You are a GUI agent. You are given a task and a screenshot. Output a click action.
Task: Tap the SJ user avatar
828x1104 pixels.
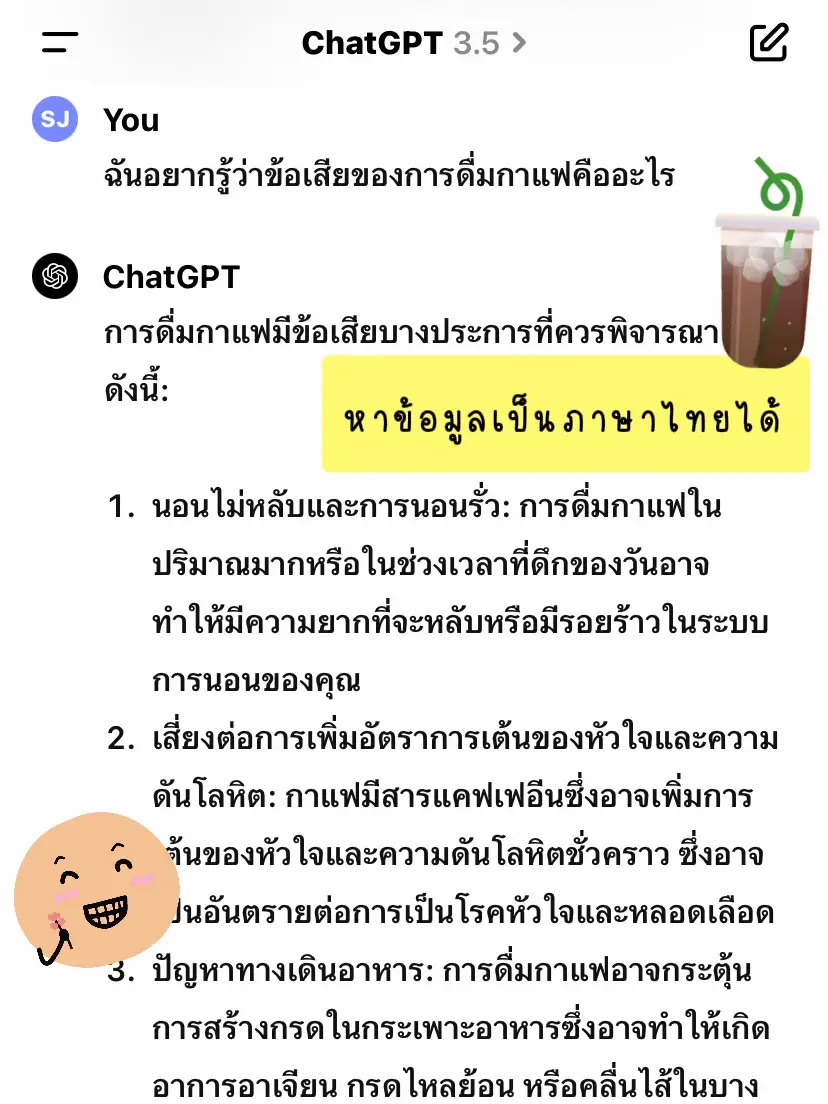55,119
